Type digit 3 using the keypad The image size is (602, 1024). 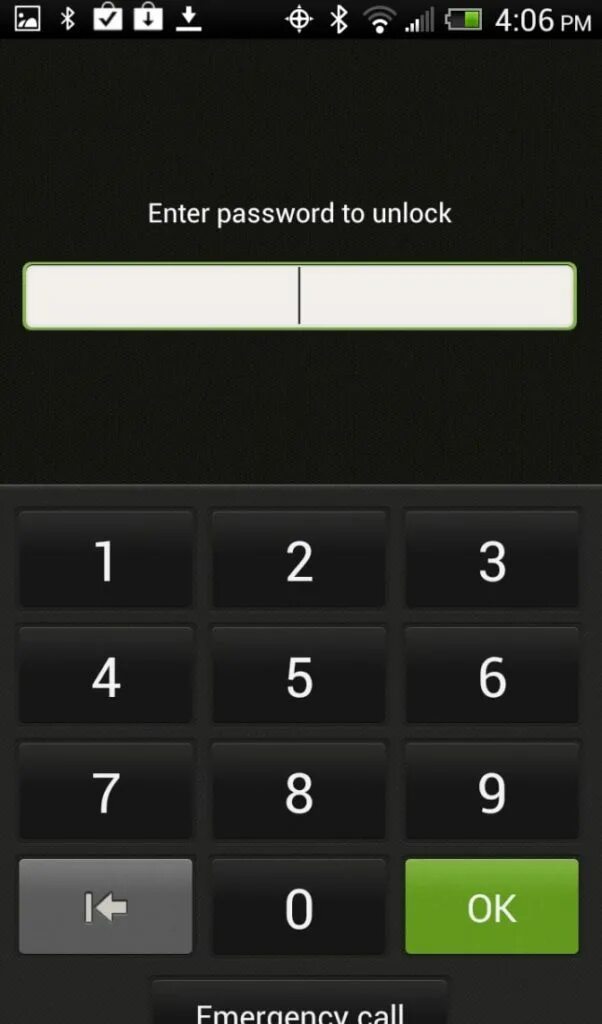click(492, 561)
